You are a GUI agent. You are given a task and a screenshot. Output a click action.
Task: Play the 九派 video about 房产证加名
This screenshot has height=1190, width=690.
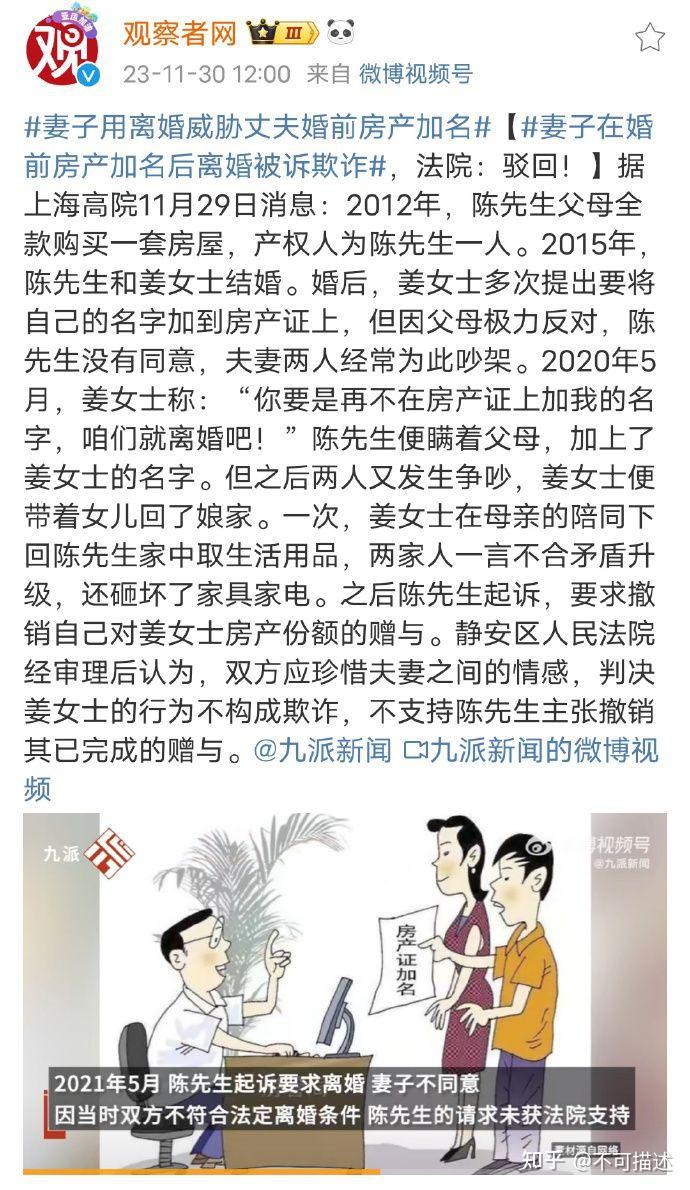click(345, 993)
